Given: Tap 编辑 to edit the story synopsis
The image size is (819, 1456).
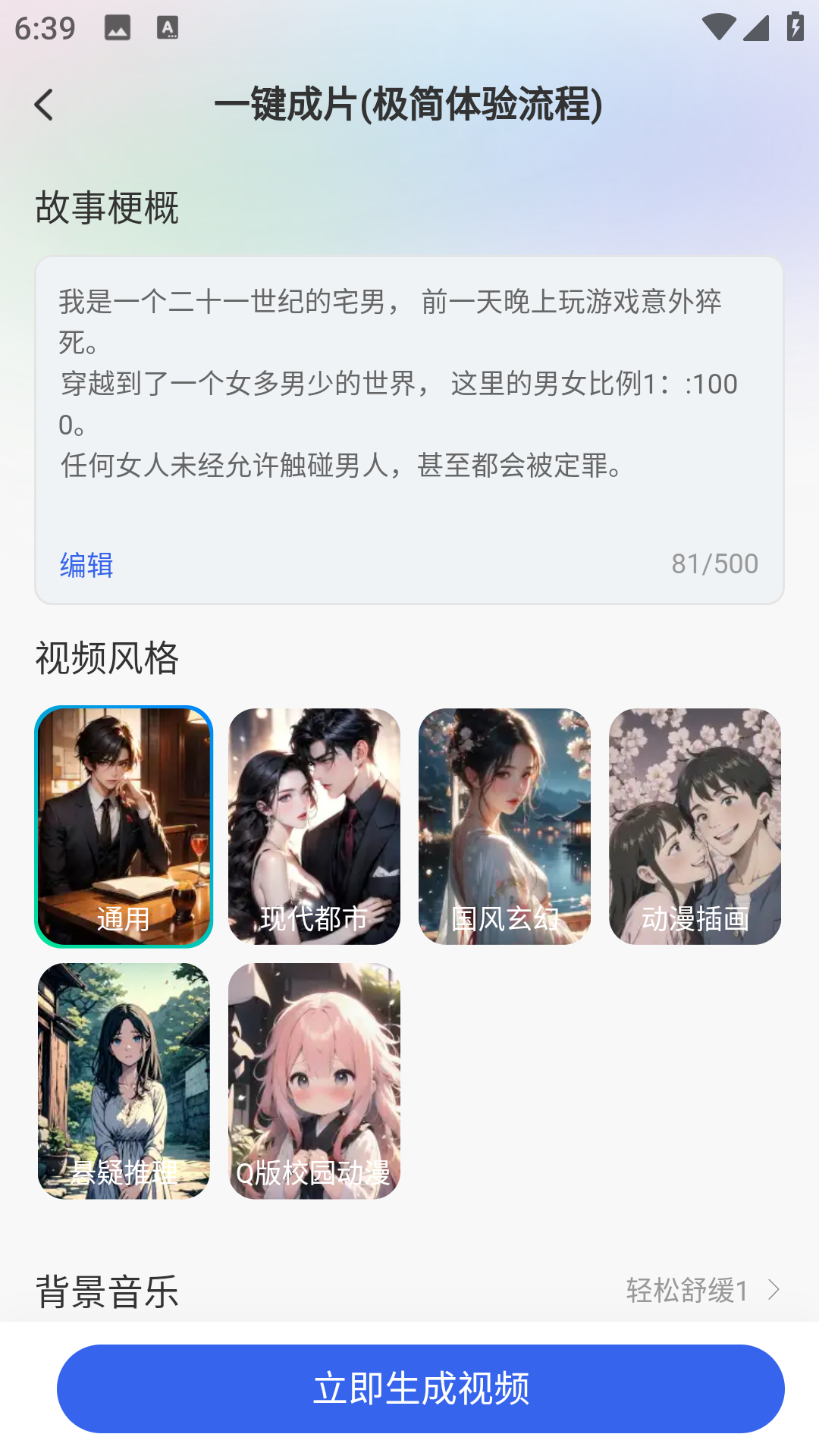Looking at the screenshot, I should click(x=86, y=565).
